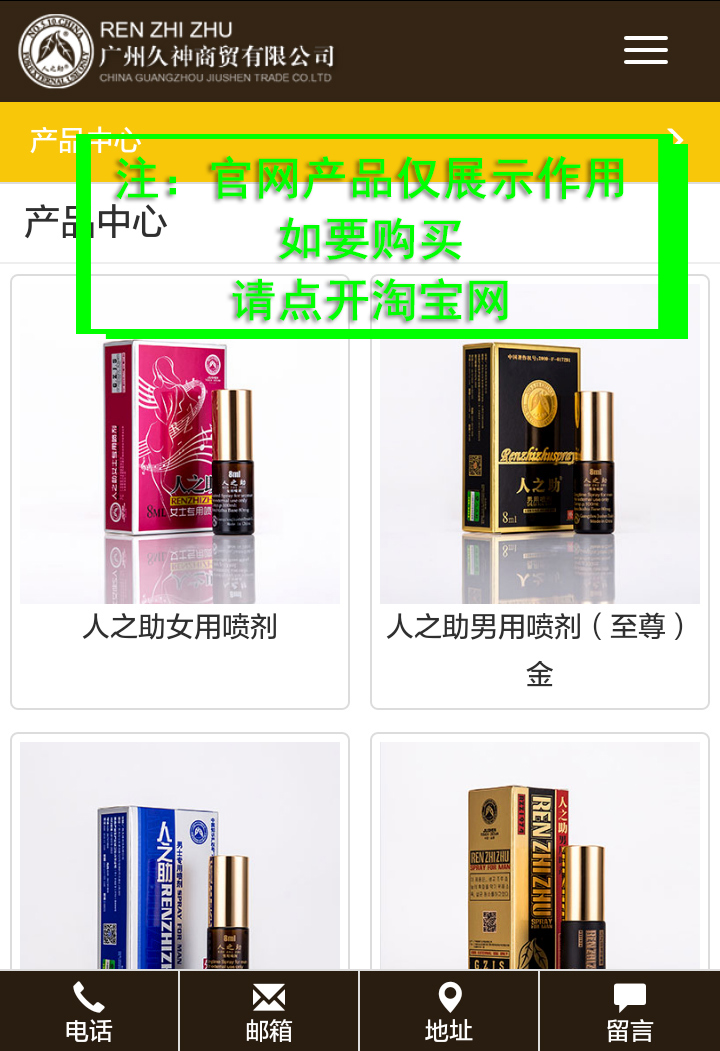Call via the 电话 button
This screenshot has height=1051, width=720.
click(89, 1012)
